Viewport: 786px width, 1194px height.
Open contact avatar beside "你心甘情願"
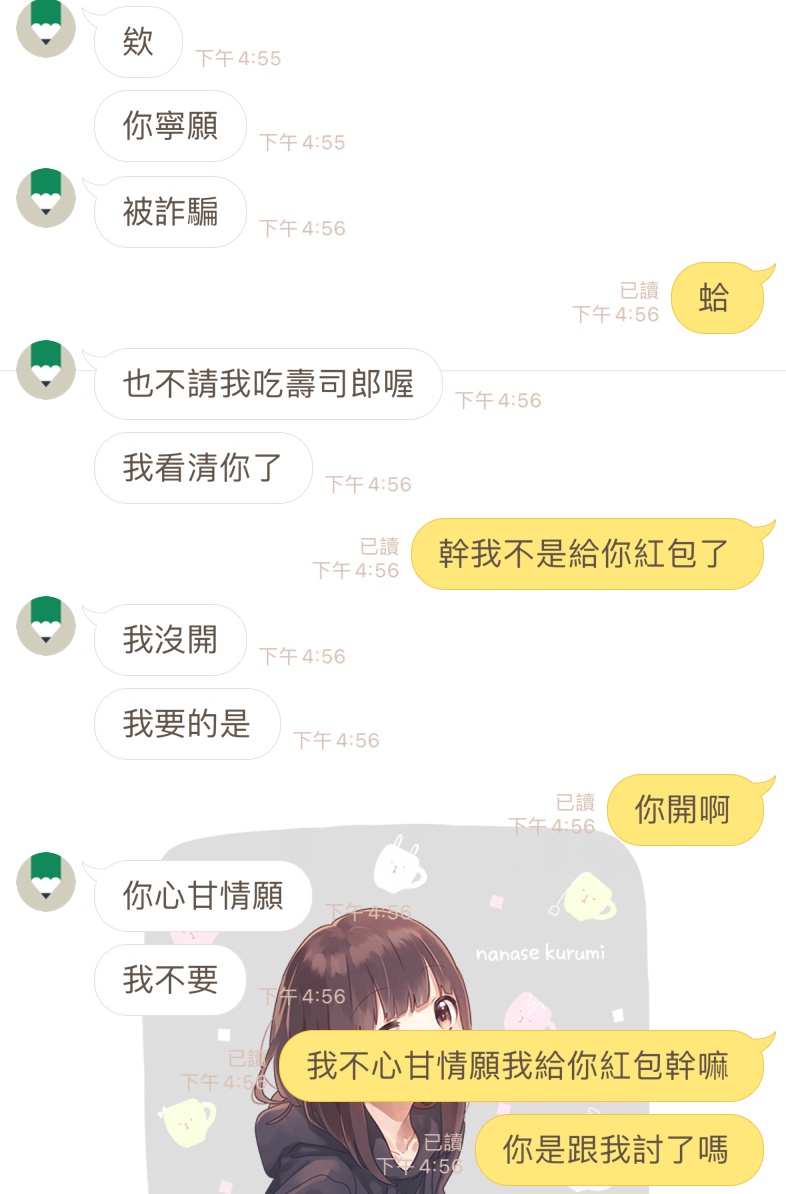(46, 882)
